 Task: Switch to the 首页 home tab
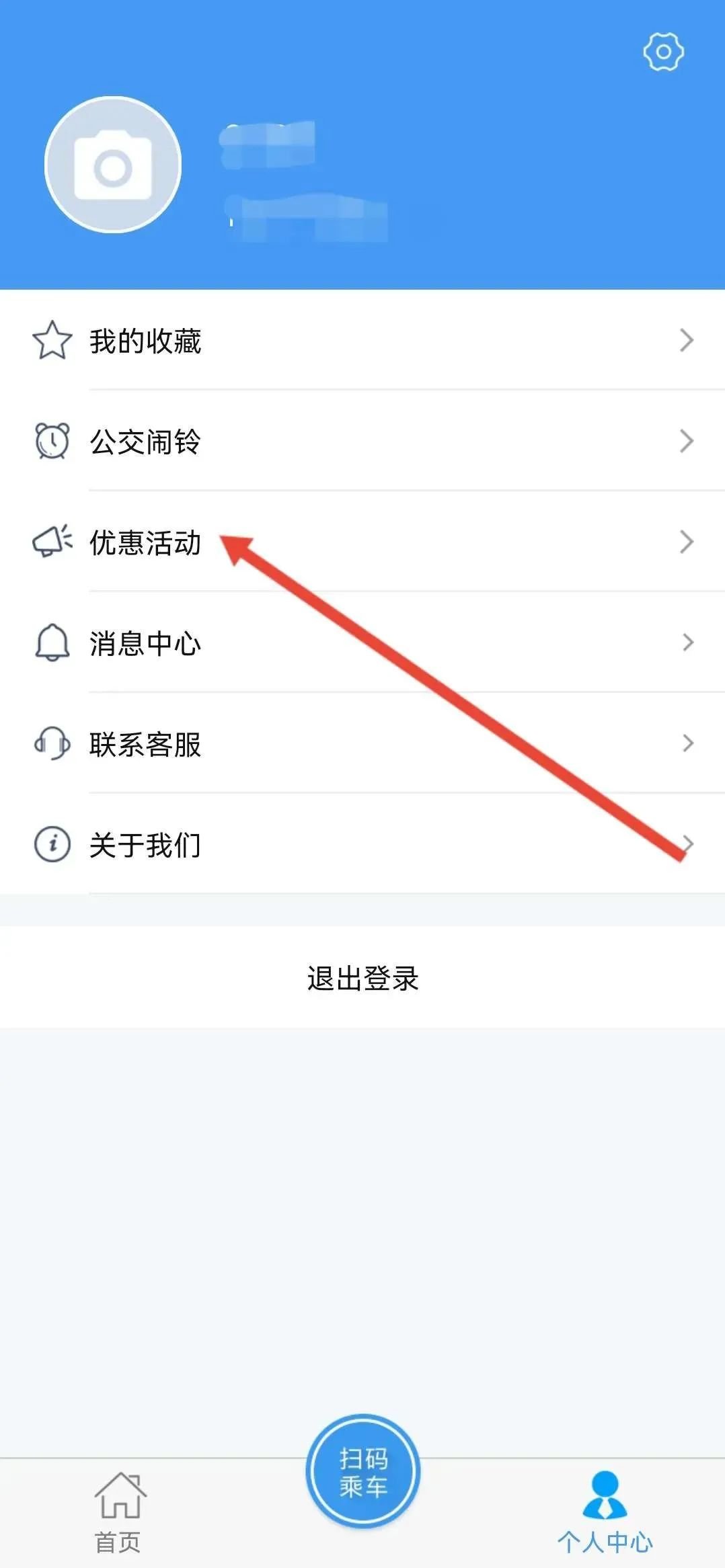click(x=119, y=1512)
